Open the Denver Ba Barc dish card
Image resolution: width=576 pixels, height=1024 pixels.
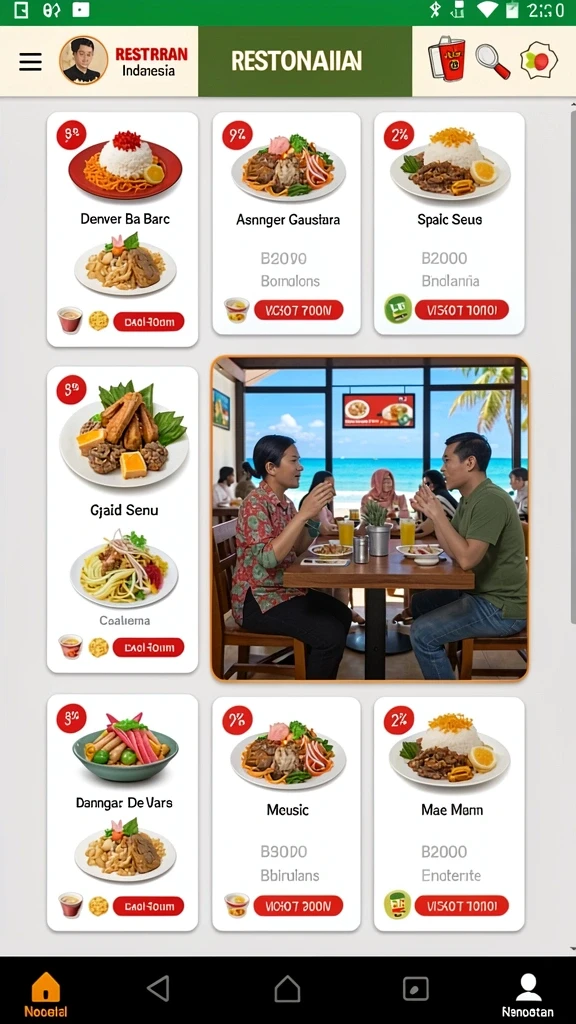(x=123, y=229)
